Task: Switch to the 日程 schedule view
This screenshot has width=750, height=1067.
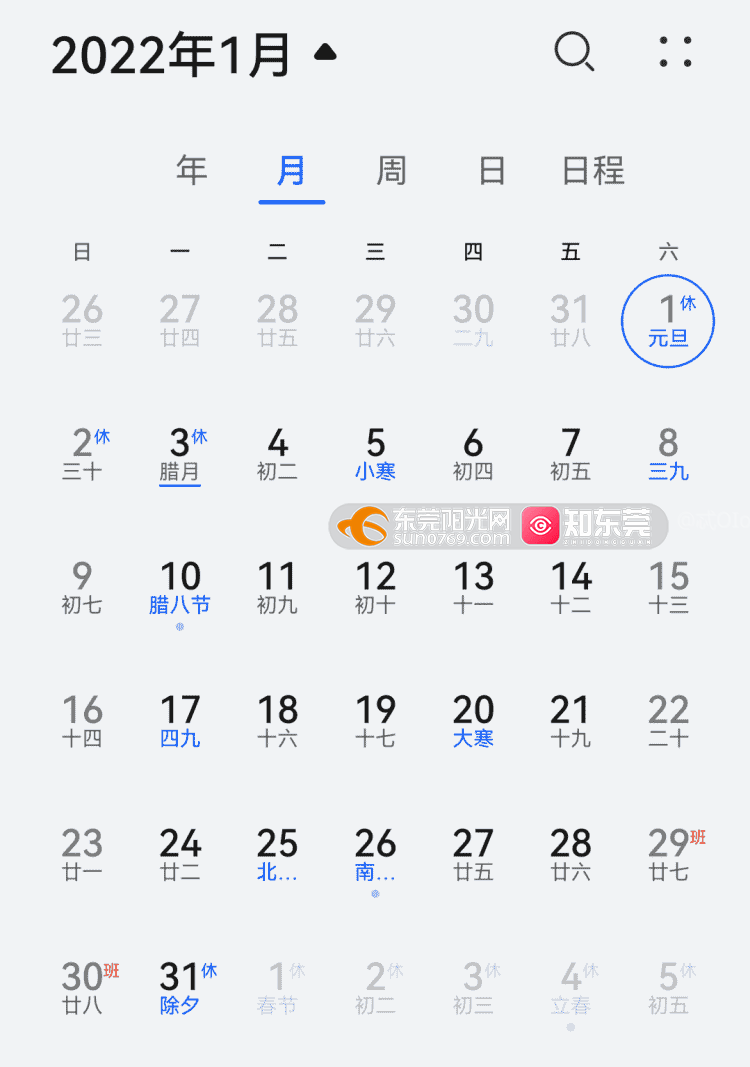Action: 593,171
